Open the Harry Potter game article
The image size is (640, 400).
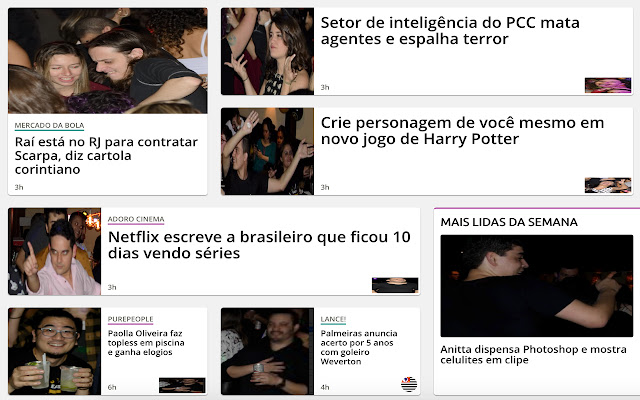[462, 130]
